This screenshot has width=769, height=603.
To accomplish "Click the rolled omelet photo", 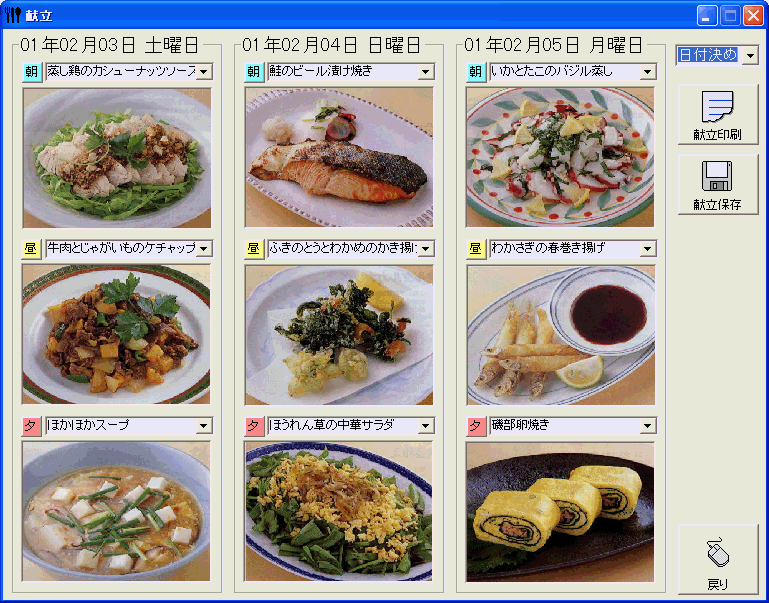I will coord(561,511).
